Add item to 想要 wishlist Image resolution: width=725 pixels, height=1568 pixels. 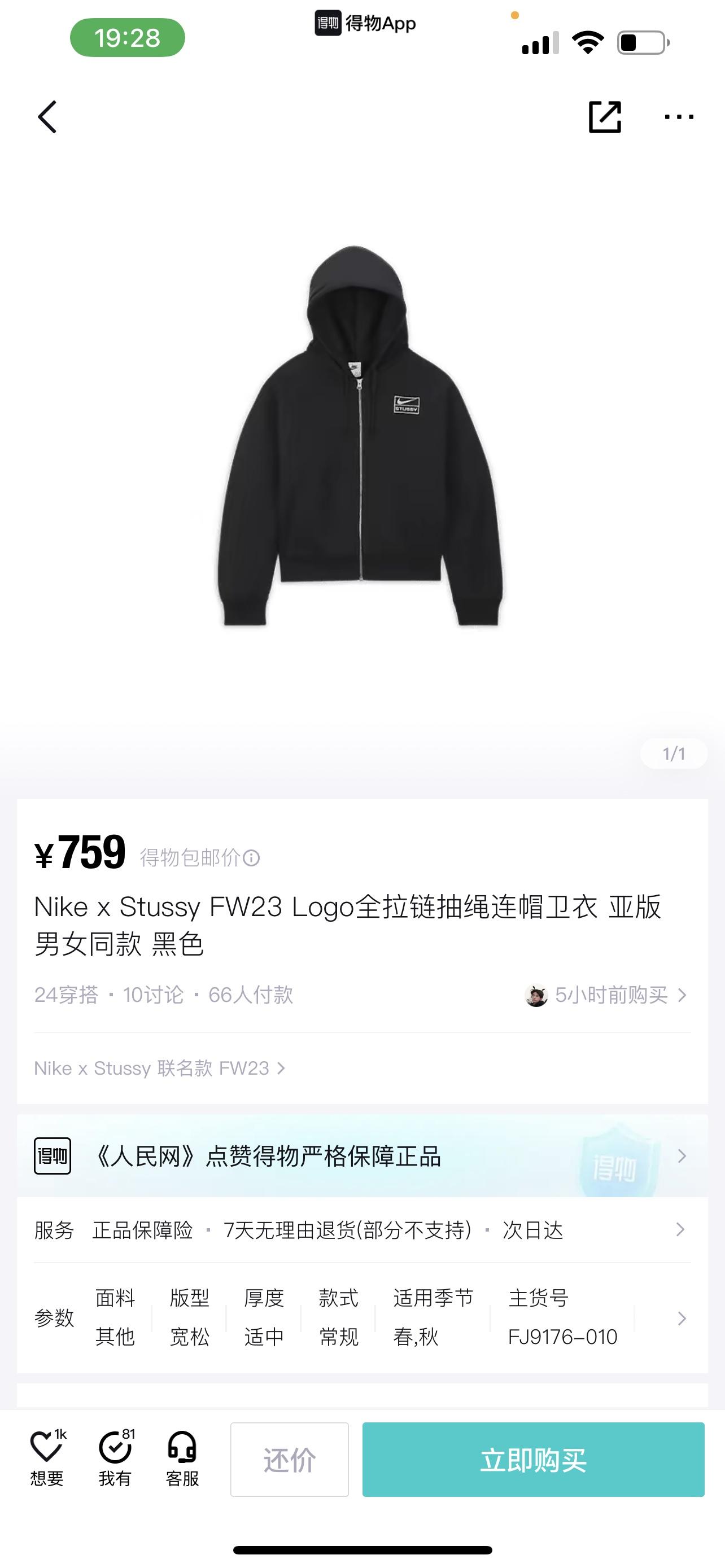pyautogui.click(x=47, y=1458)
